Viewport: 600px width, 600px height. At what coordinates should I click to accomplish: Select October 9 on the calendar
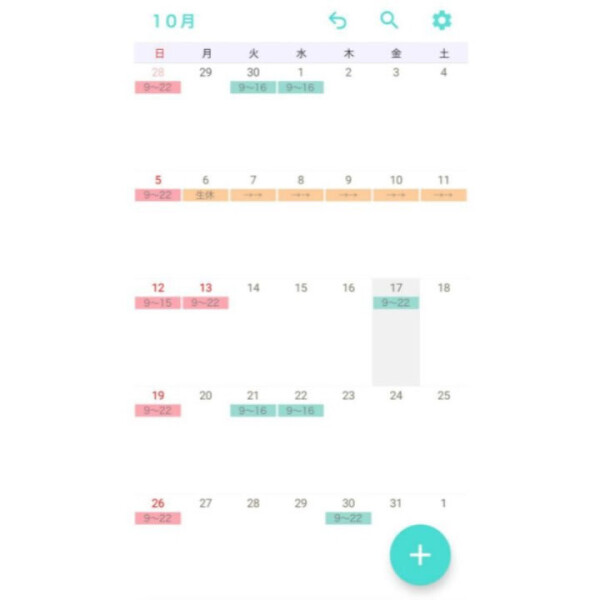(348, 180)
